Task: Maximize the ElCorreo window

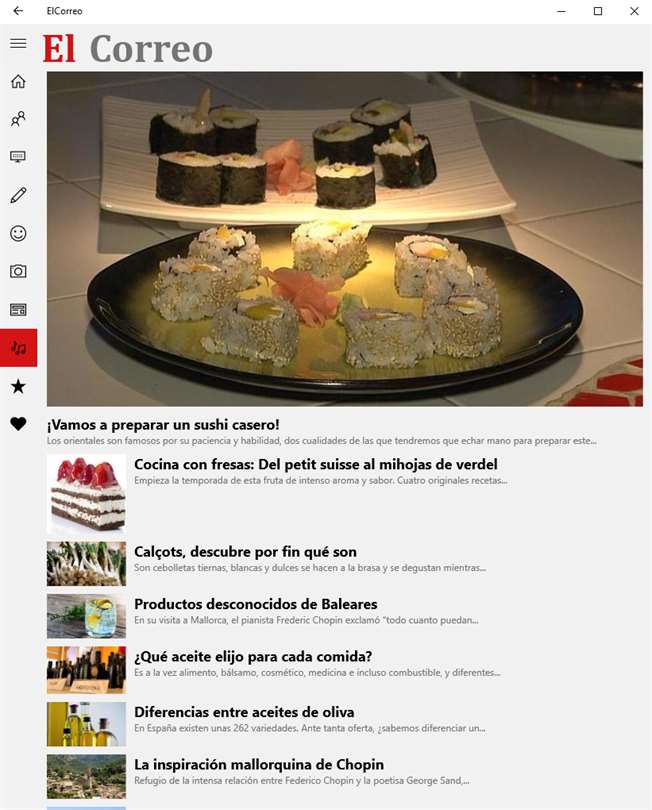Action: pos(598,11)
